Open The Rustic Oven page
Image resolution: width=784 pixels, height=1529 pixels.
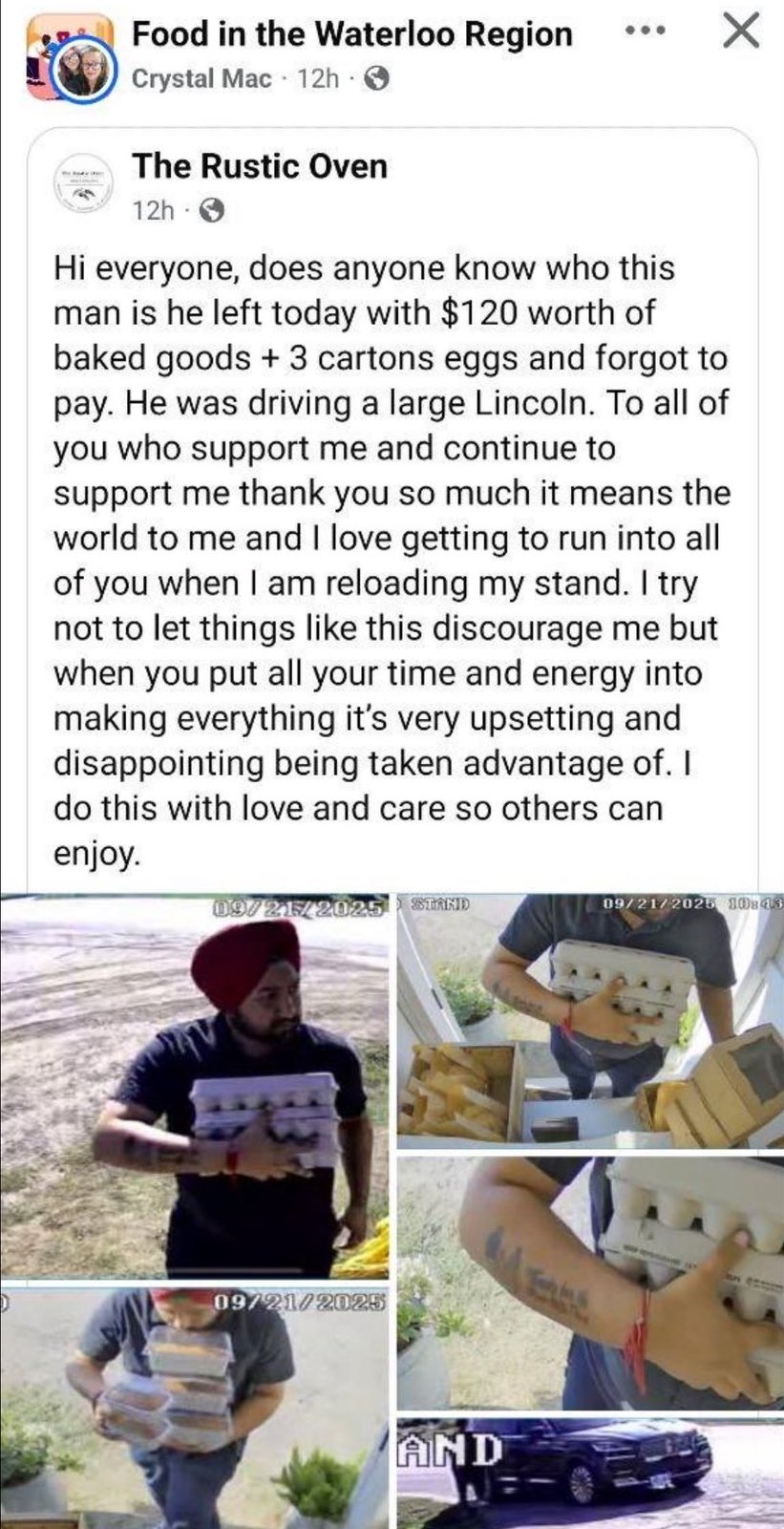click(x=259, y=166)
